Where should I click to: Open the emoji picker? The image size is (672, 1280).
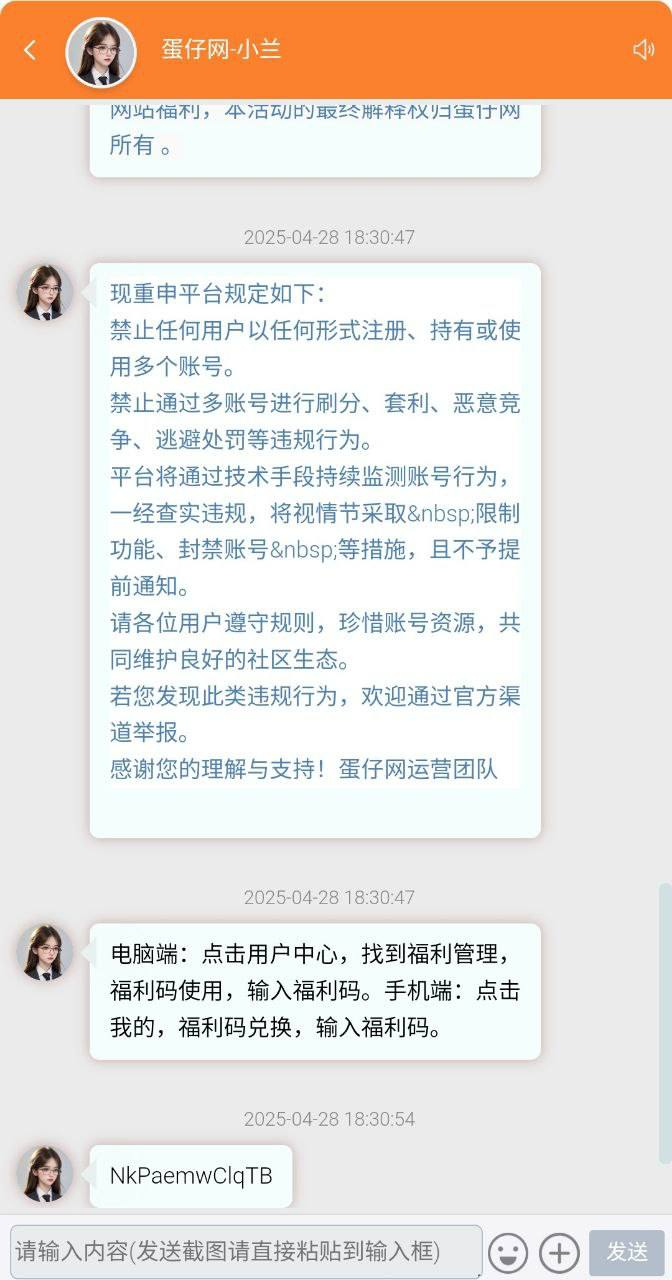pos(508,1252)
